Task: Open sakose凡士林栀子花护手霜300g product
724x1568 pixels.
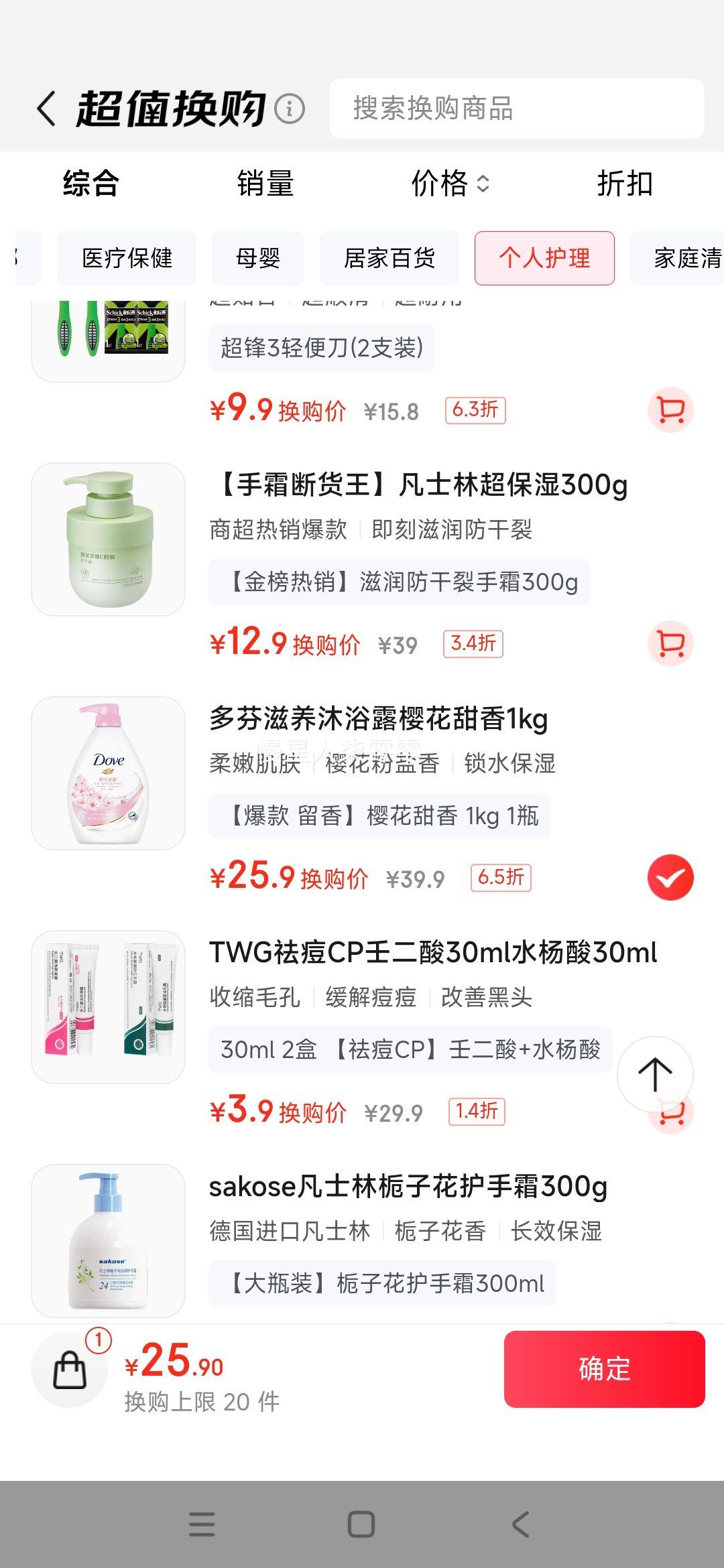Action: [x=408, y=1187]
